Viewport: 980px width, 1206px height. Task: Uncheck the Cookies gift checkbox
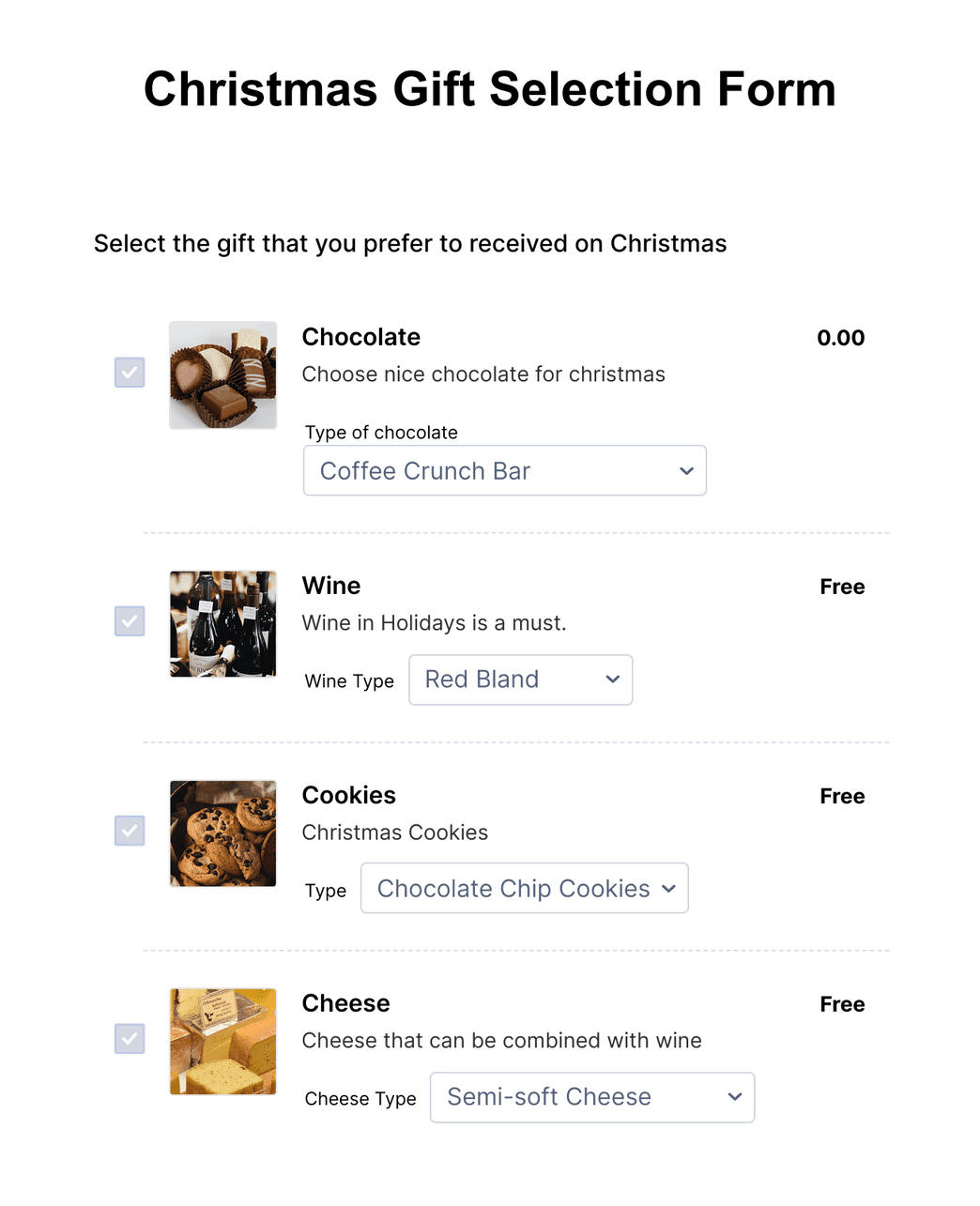[129, 831]
